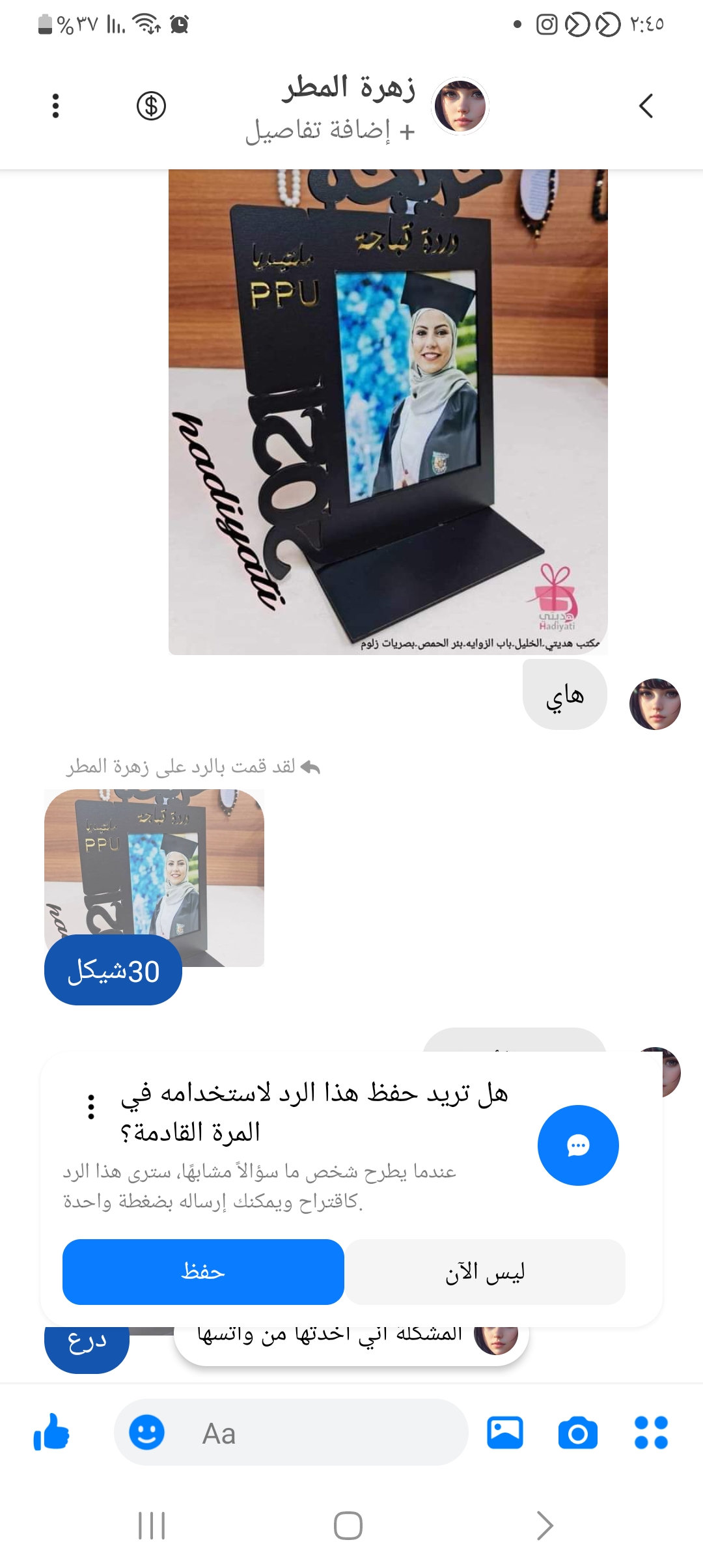Go back from the chat with زهرة المطر
703x1568 pixels.
coord(646,105)
